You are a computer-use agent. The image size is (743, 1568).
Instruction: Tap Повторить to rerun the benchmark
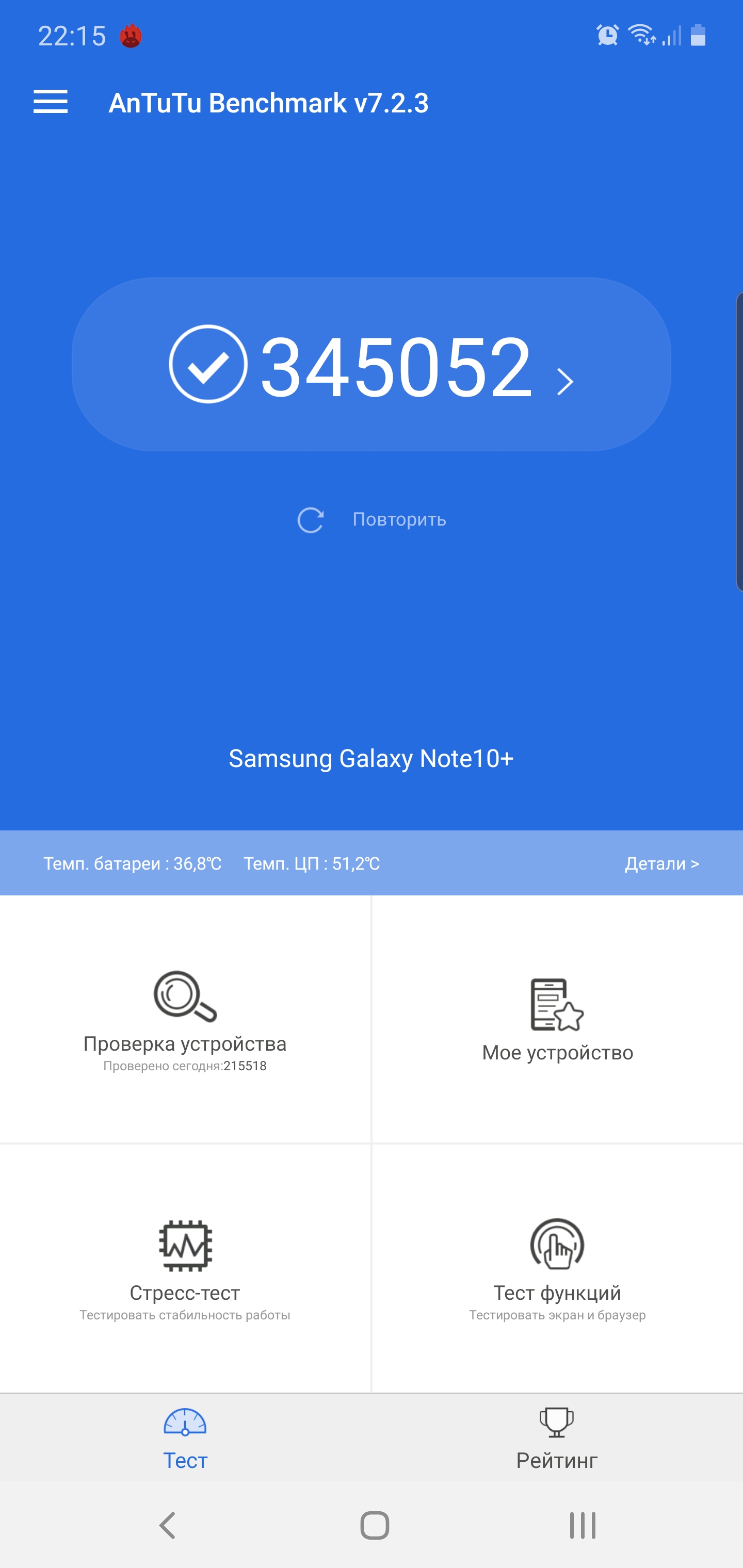click(x=372, y=520)
